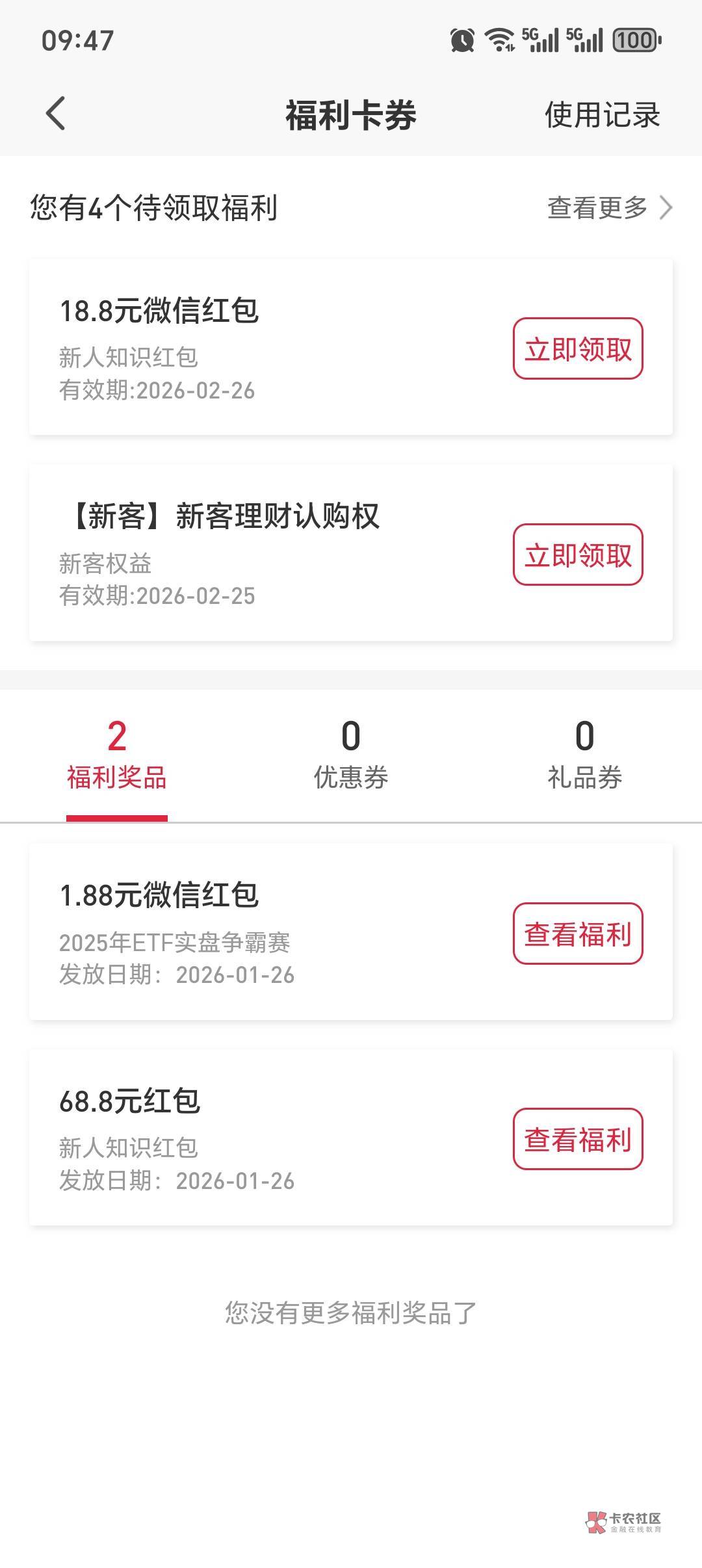Select the 礼品券 tab

pos(584,755)
